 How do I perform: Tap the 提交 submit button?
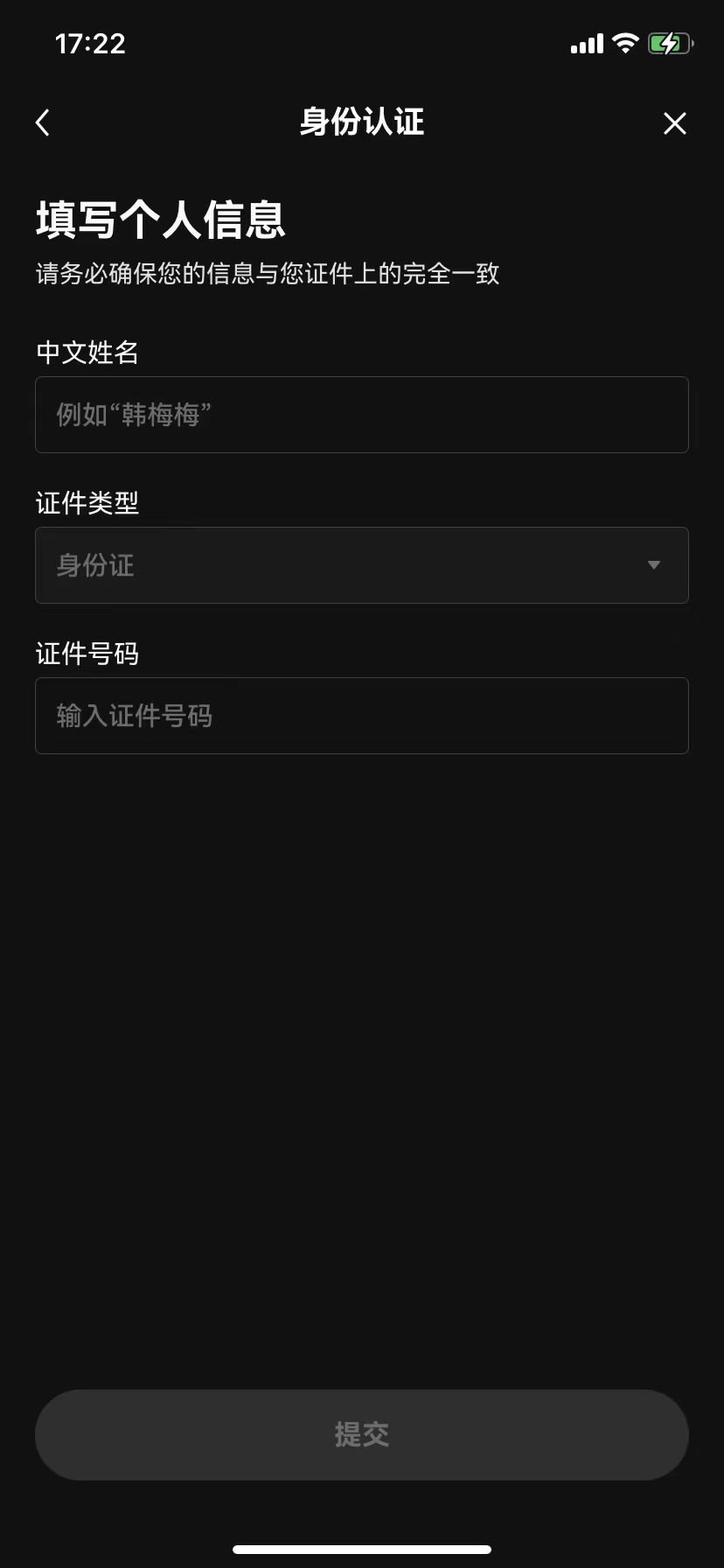[362, 1435]
